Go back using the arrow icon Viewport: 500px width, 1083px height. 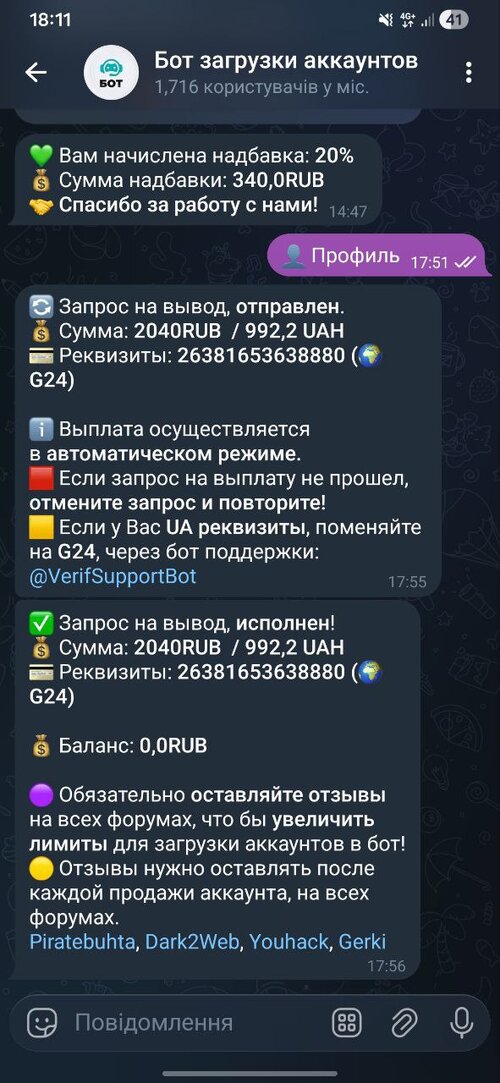click(36, 72)
